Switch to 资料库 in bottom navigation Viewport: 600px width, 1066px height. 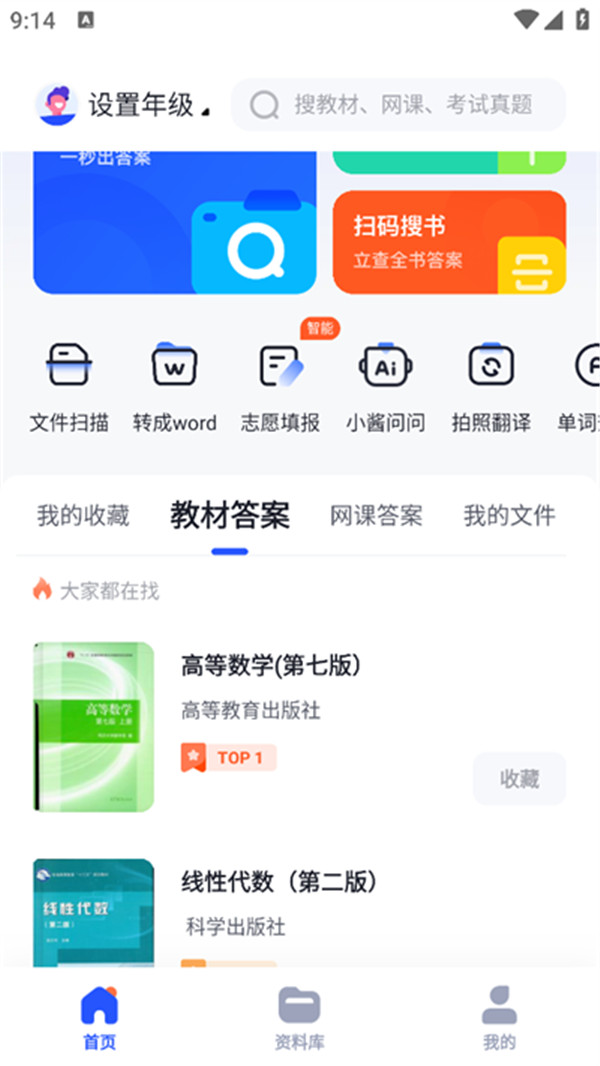pyautogui.click(x=299, y=1018)
